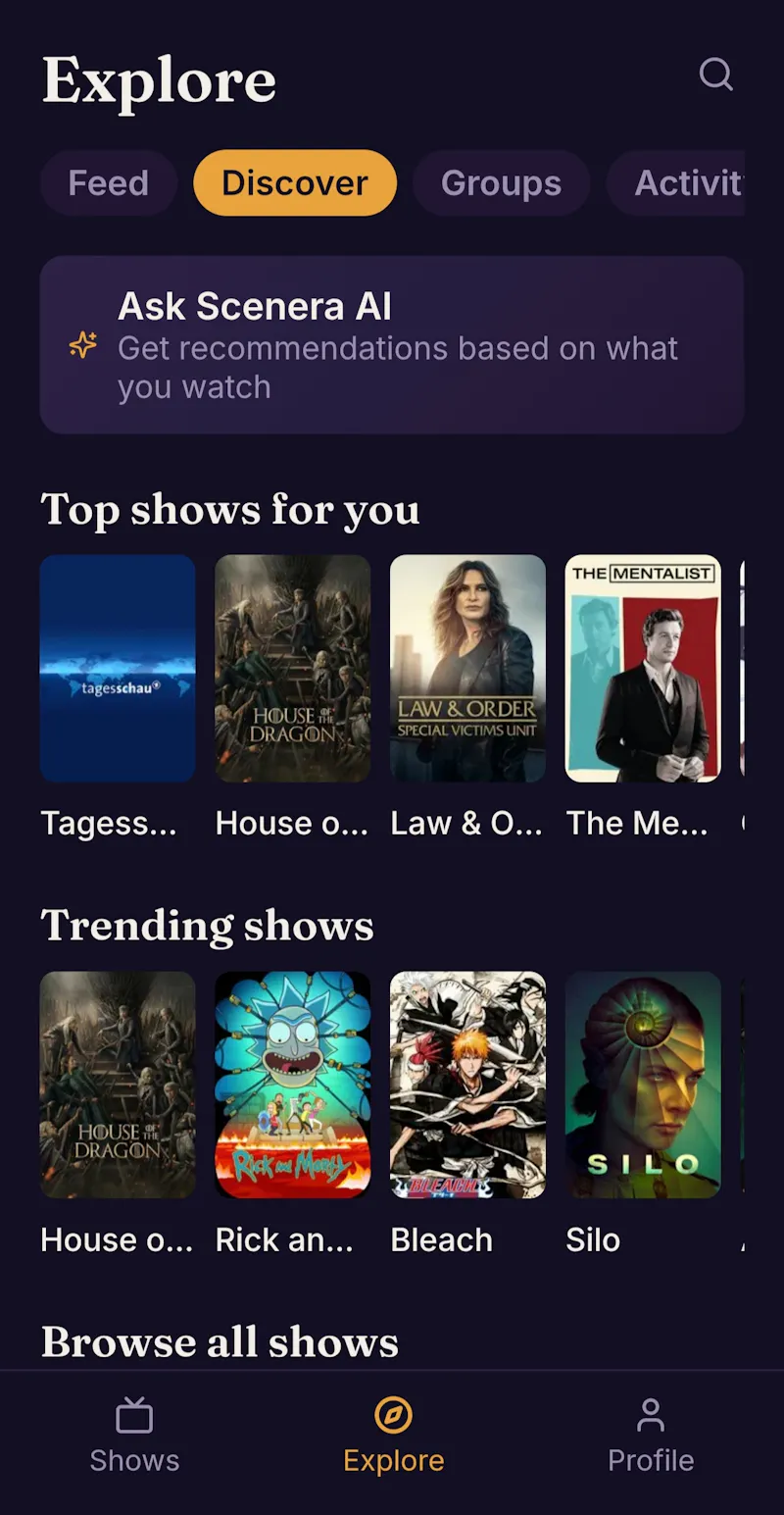Open the search magnifier icon
The image size is (784, 1515).
tap(716, 75)
